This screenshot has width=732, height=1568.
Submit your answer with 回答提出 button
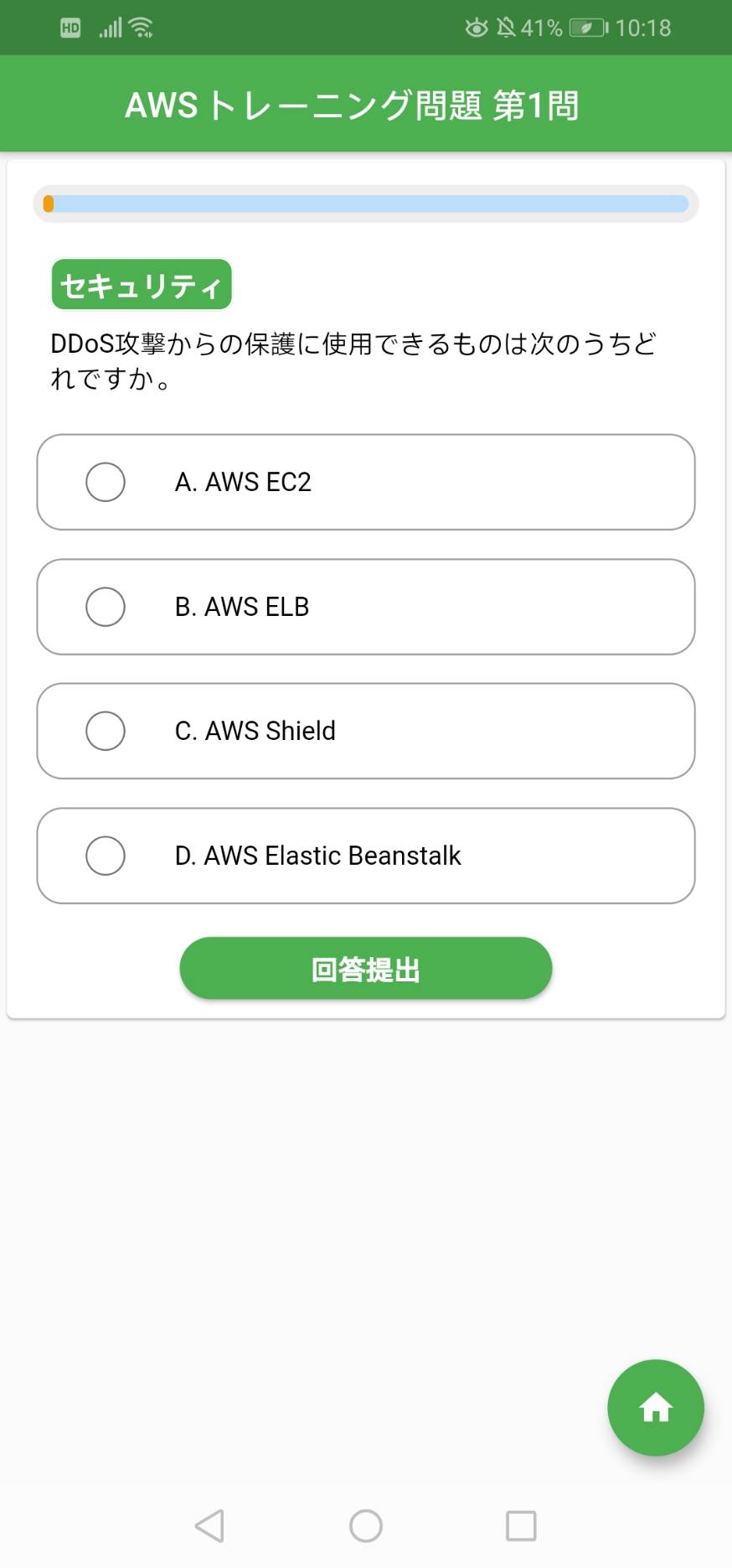click(x=365, y=968)
